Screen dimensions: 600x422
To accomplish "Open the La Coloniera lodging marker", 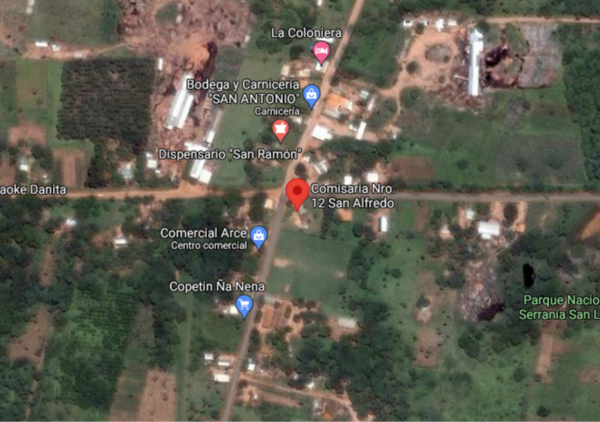I will pyautogui.click(x=321, y=51).
